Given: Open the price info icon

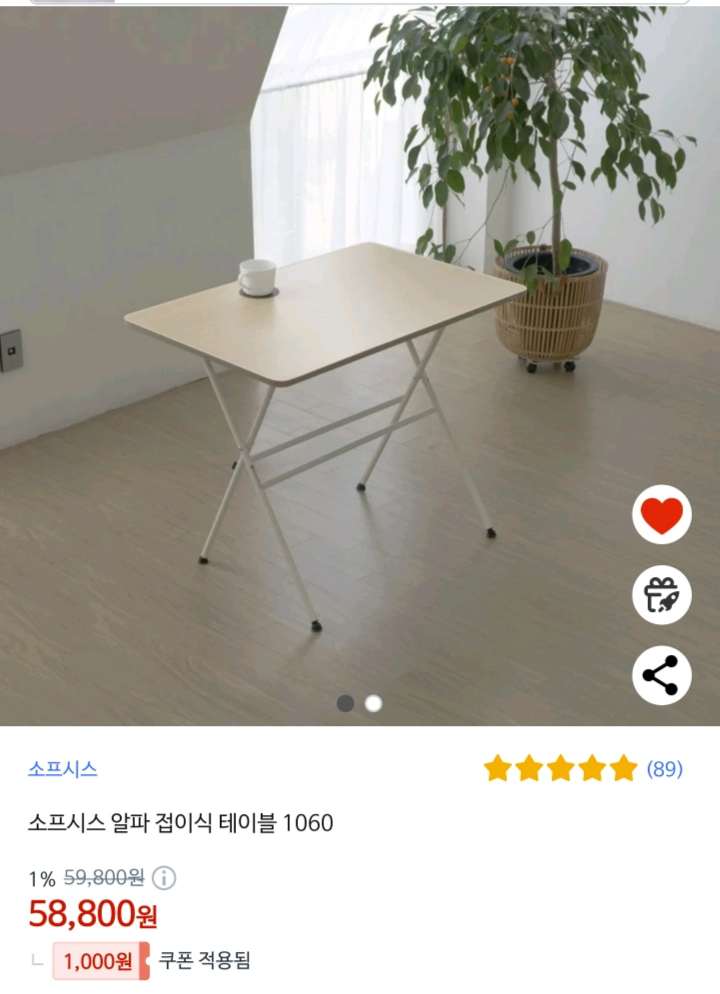Looking at the screenshot, I should [x=164, y=878].
